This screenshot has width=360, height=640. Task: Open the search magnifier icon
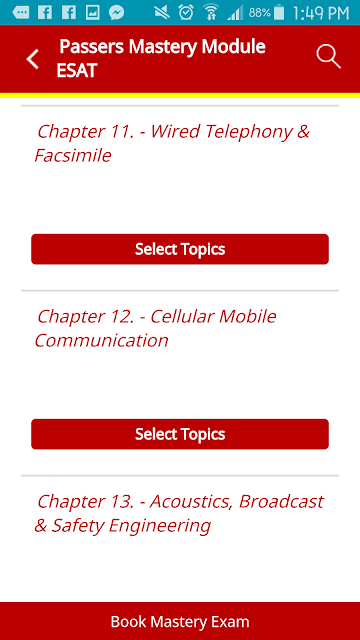328,56
